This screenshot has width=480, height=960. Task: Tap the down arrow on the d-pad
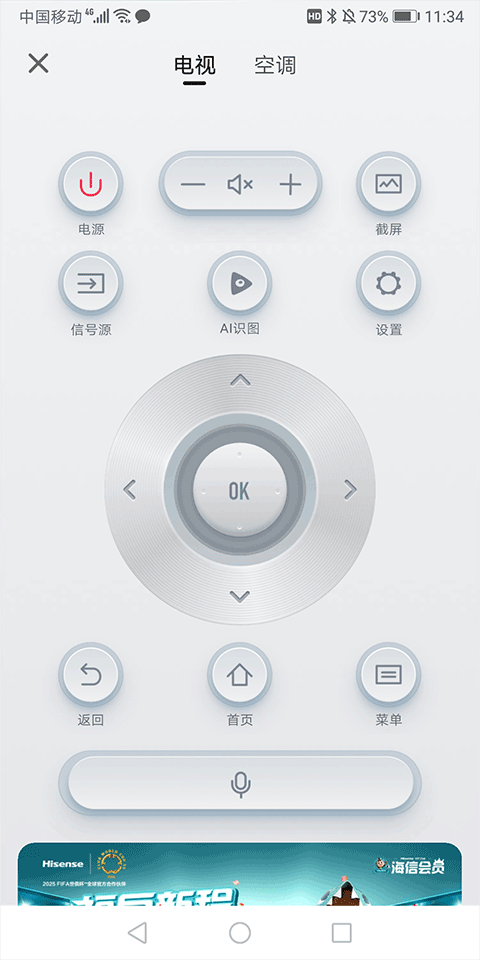coord(240,596)
